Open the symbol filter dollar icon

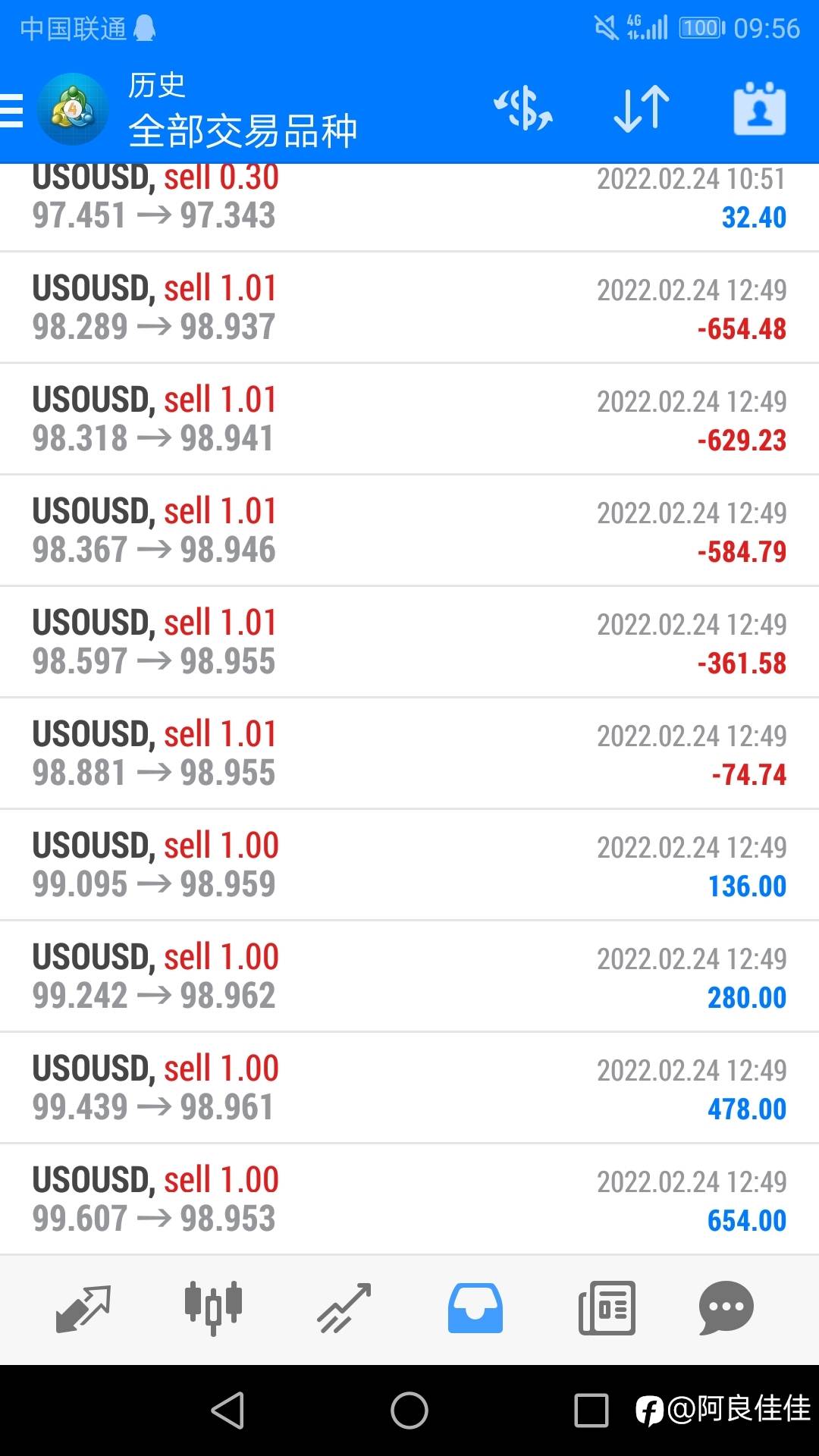click(523, 108)
